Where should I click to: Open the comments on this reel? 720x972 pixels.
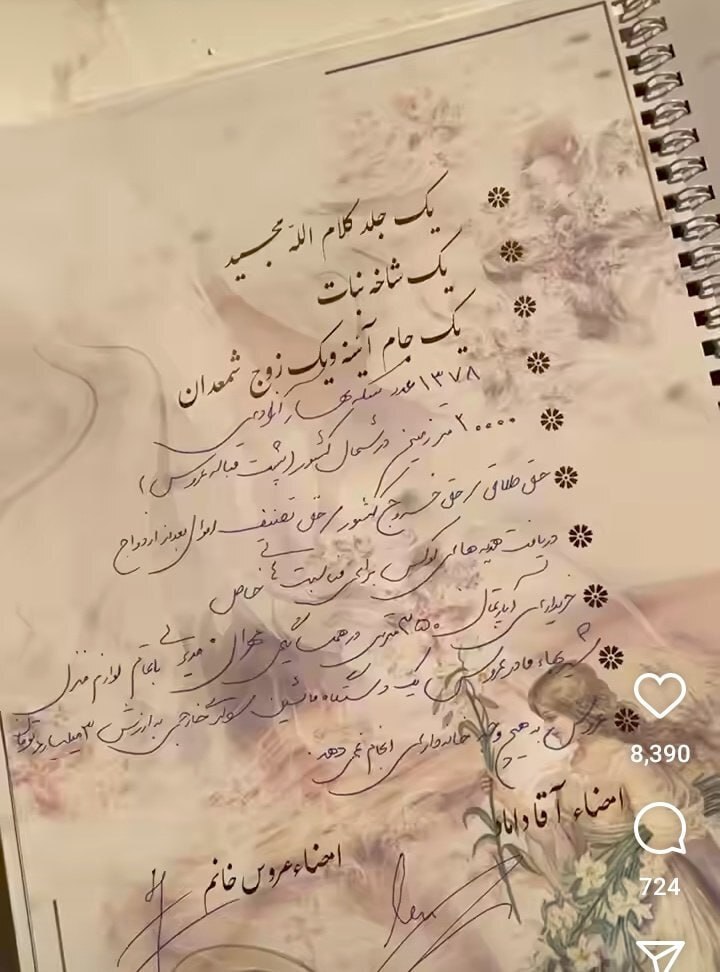(660, 830)
